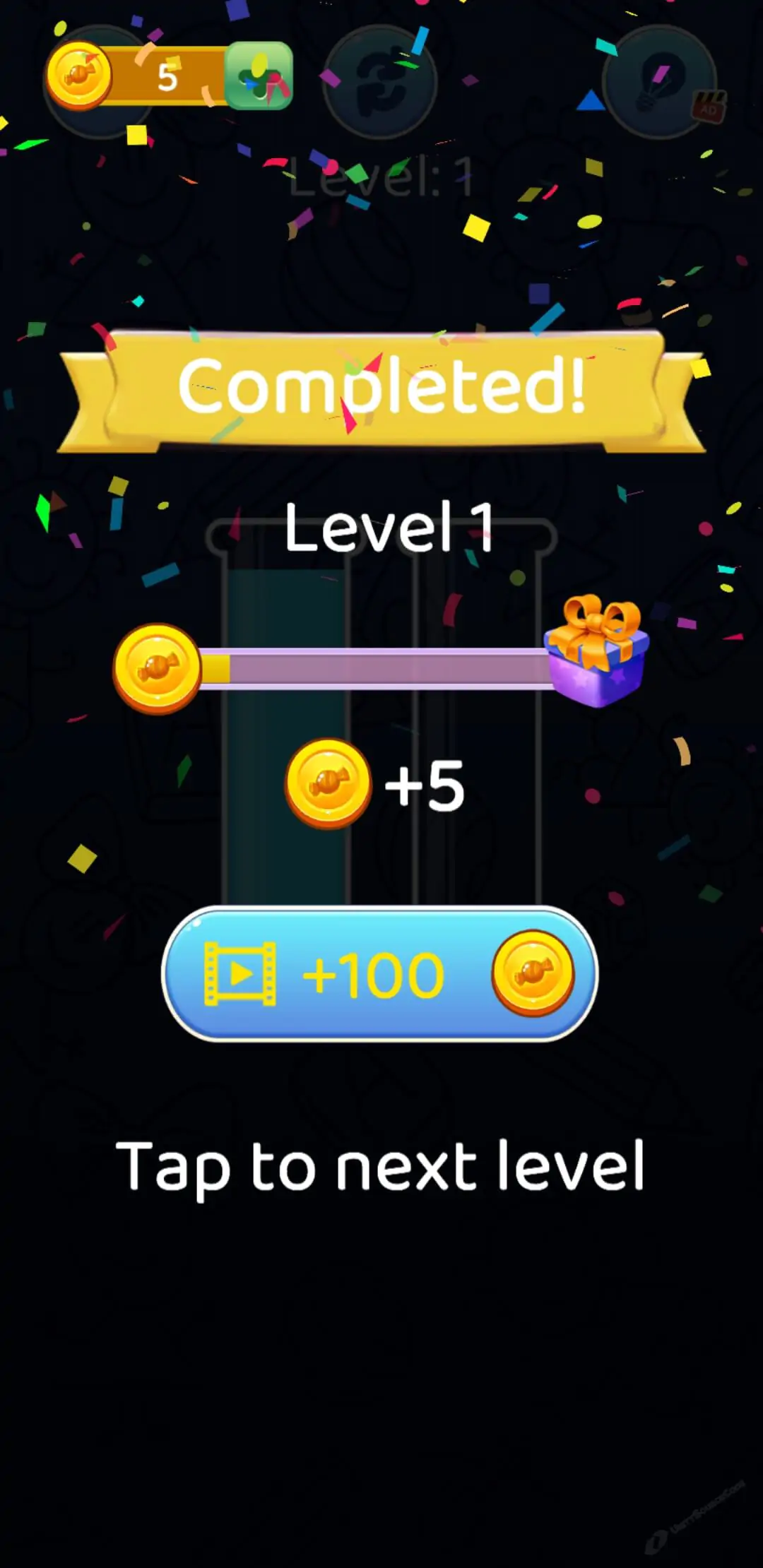Viewport: 763px width, 1568px height.
Task: Watch video ad for +100 coins
Action: pyautogui.click(x=380, y=974)
